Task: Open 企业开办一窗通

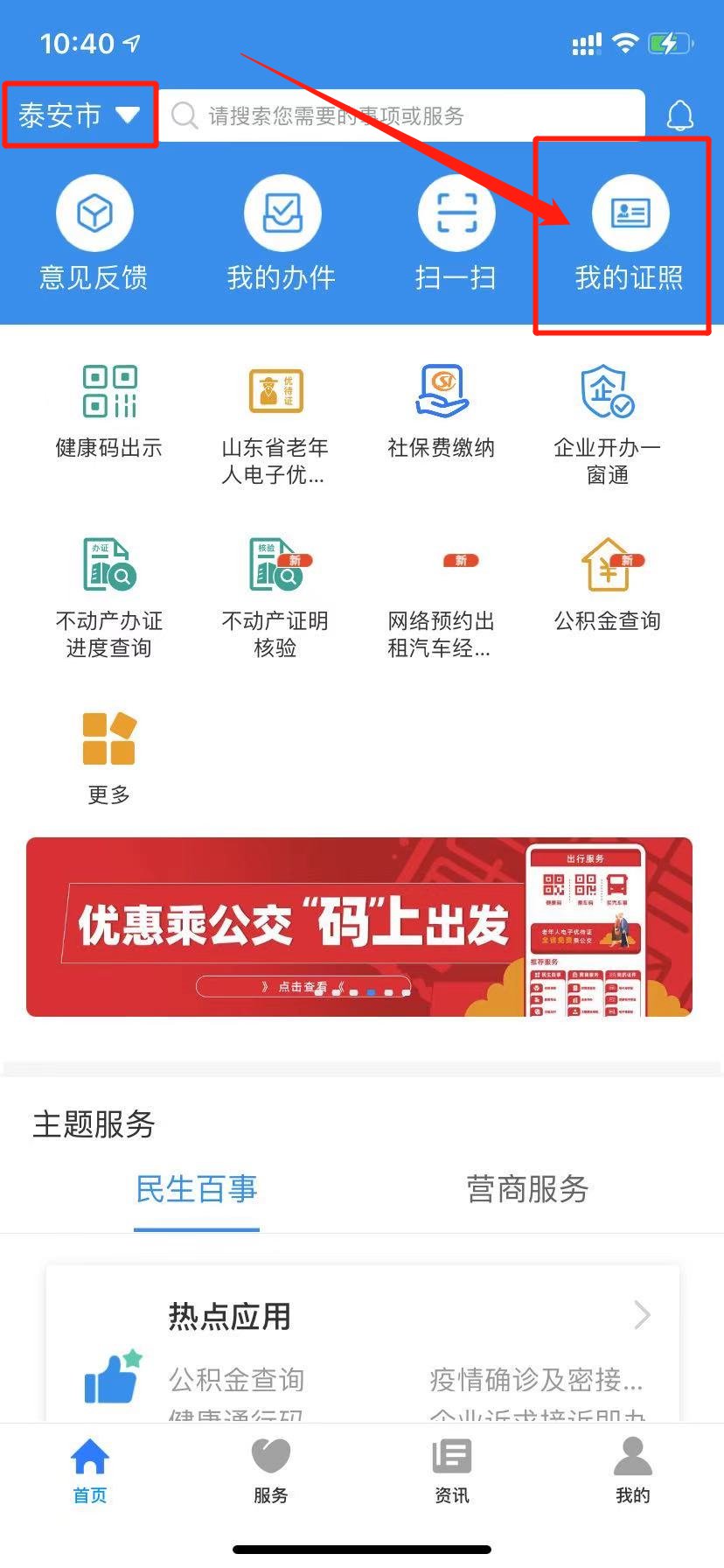Action: click(608, 422)
